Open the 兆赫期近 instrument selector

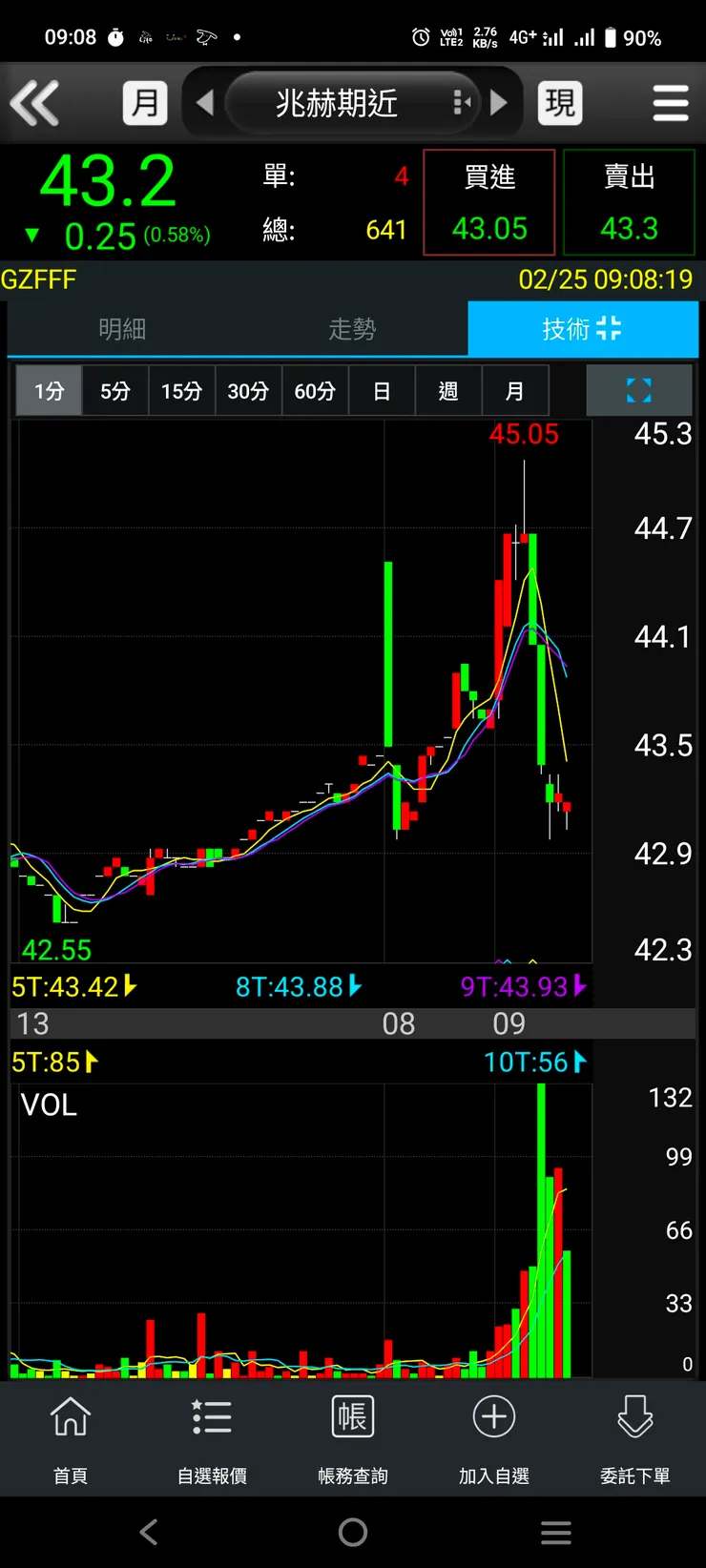[337, 103]
